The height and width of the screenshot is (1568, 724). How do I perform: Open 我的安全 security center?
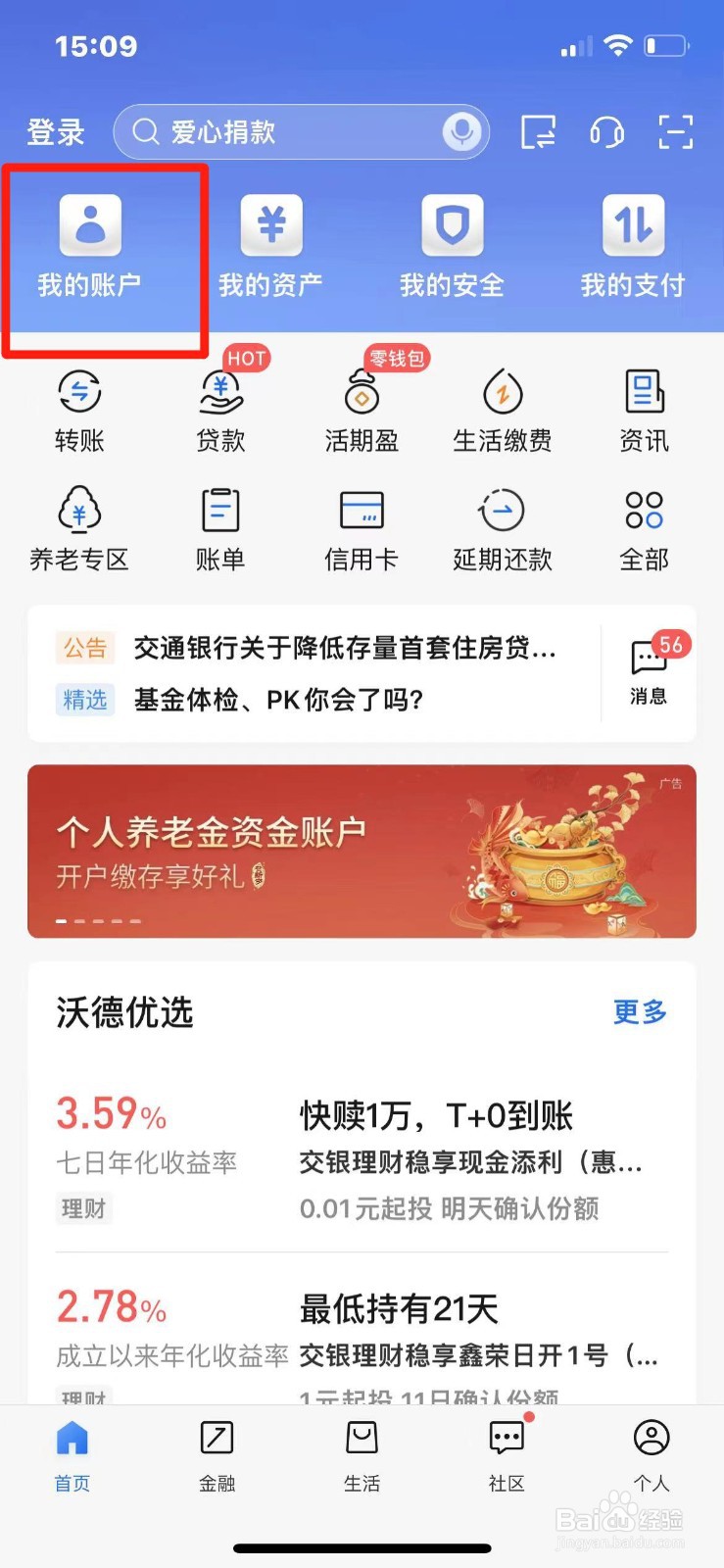coord(451,245)
